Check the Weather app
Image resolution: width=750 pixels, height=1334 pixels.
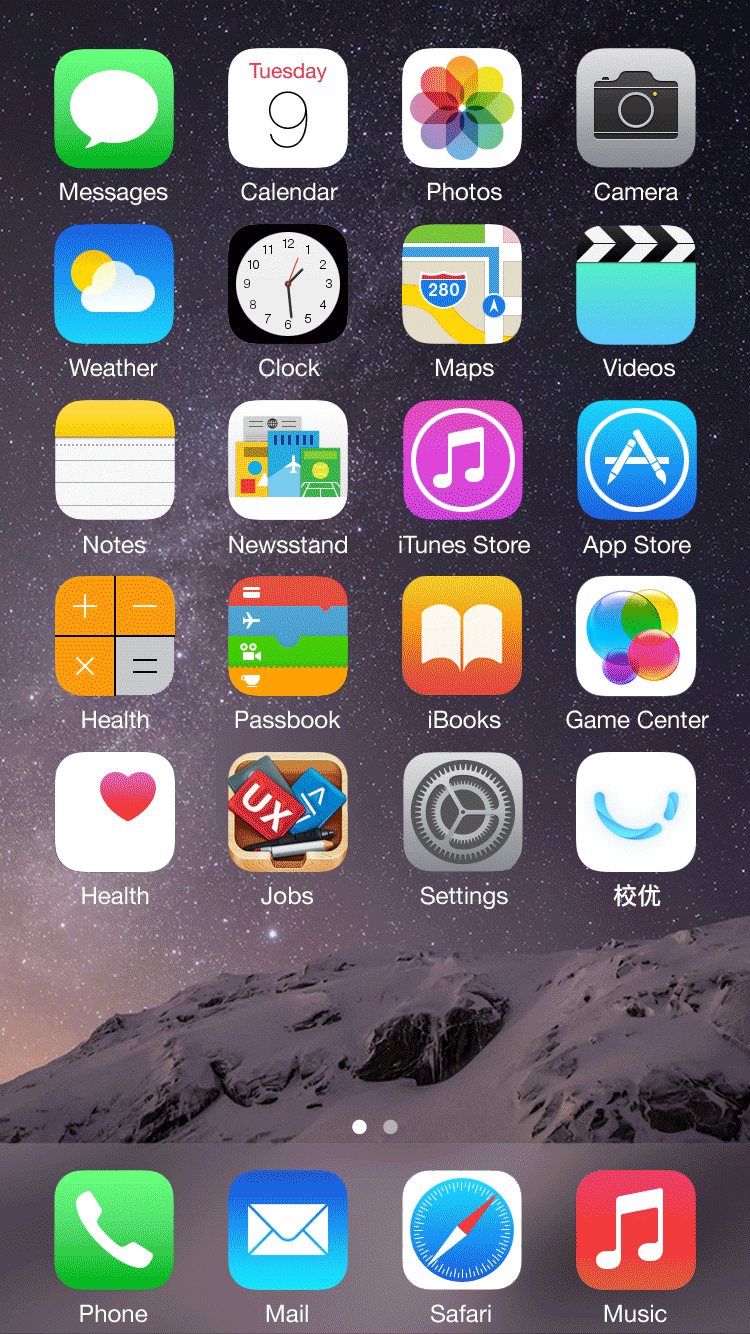click(x=114, y=284)
